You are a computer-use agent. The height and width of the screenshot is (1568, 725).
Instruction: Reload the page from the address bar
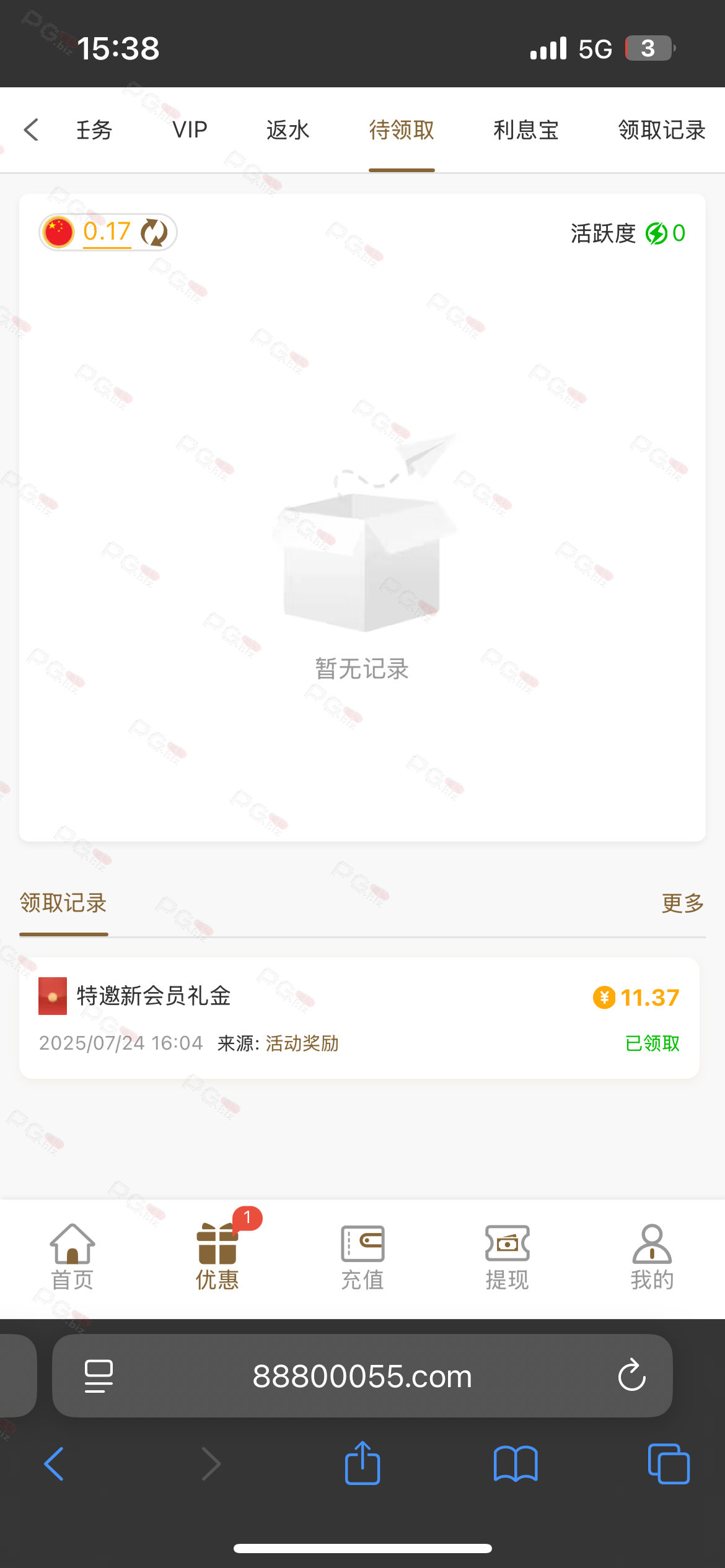[631, 1375]
